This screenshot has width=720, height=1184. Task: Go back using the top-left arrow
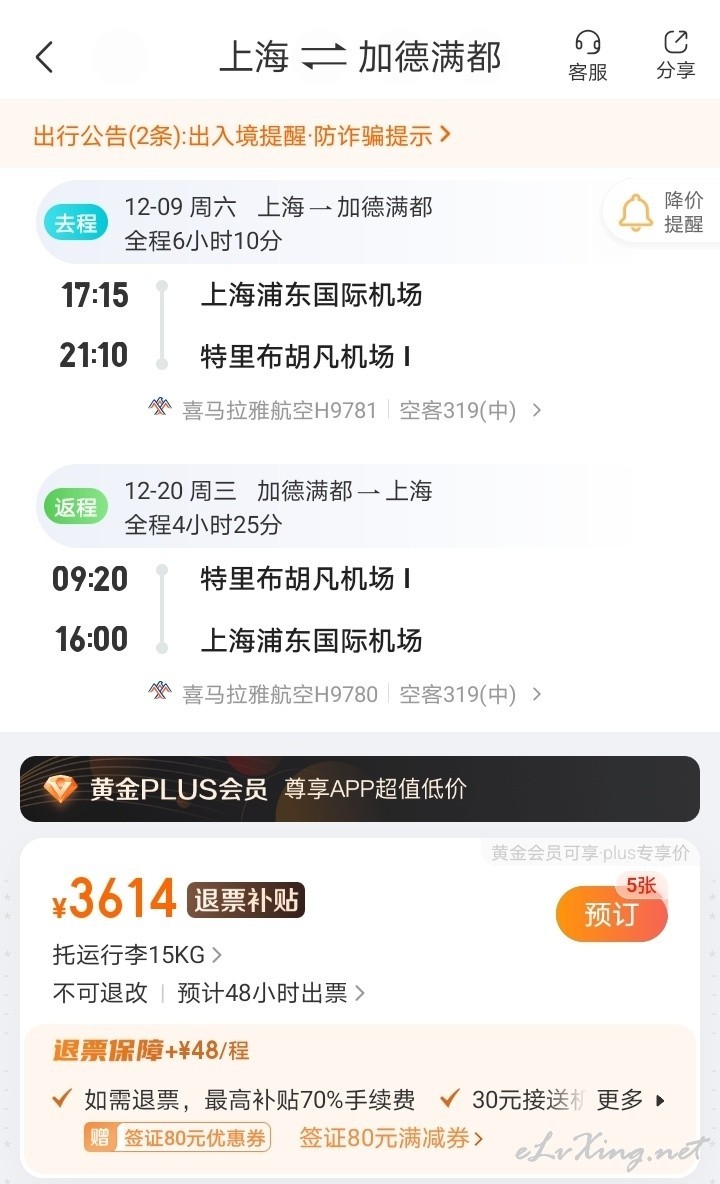pyautogui.click(x=45, y=57)
